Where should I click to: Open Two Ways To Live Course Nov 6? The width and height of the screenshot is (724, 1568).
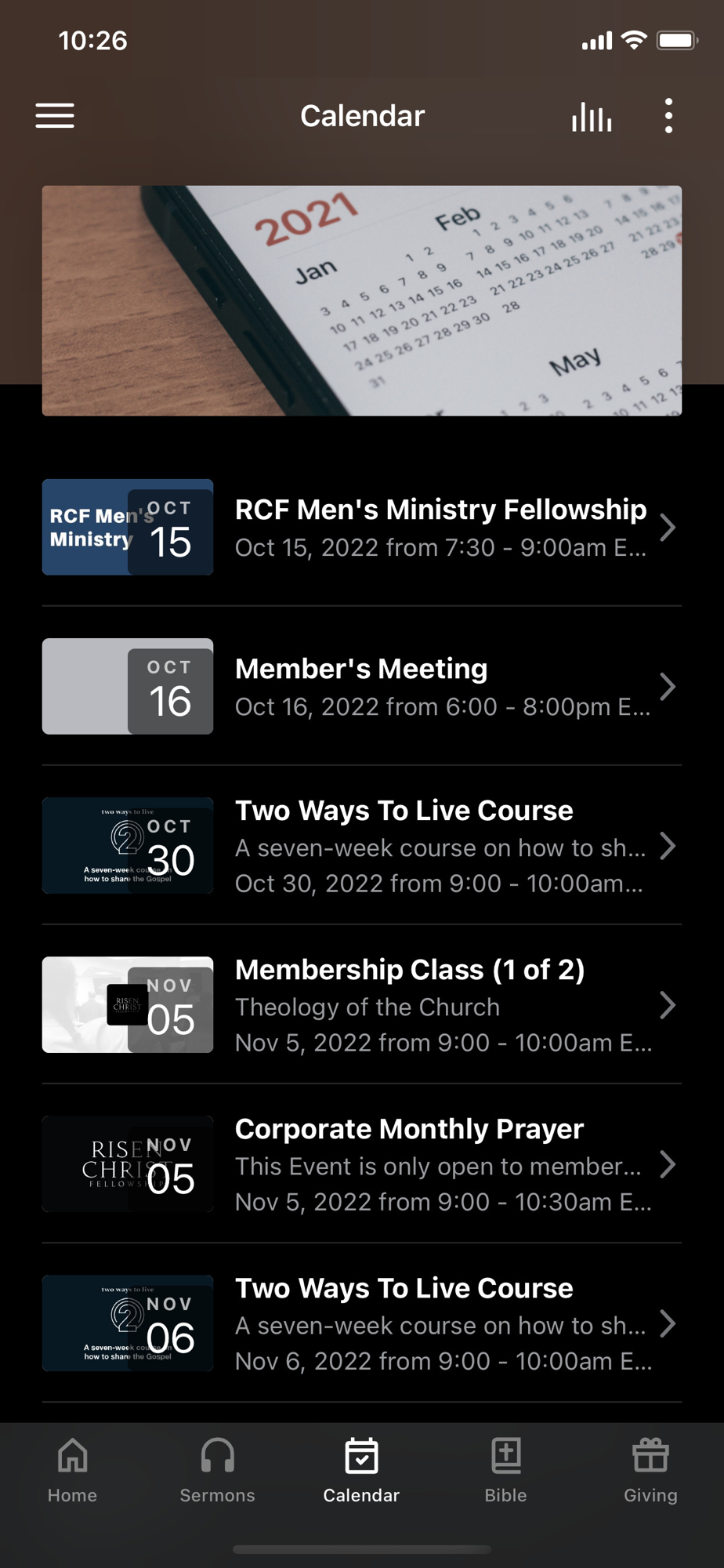362,1323
